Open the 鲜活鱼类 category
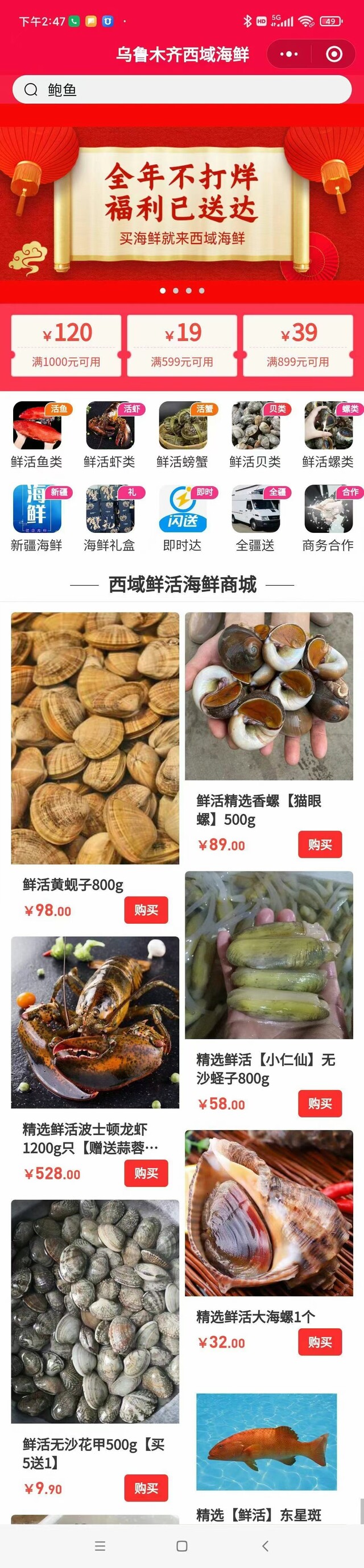This screenshot has height=1568, width=364. [x=36, y=435]
